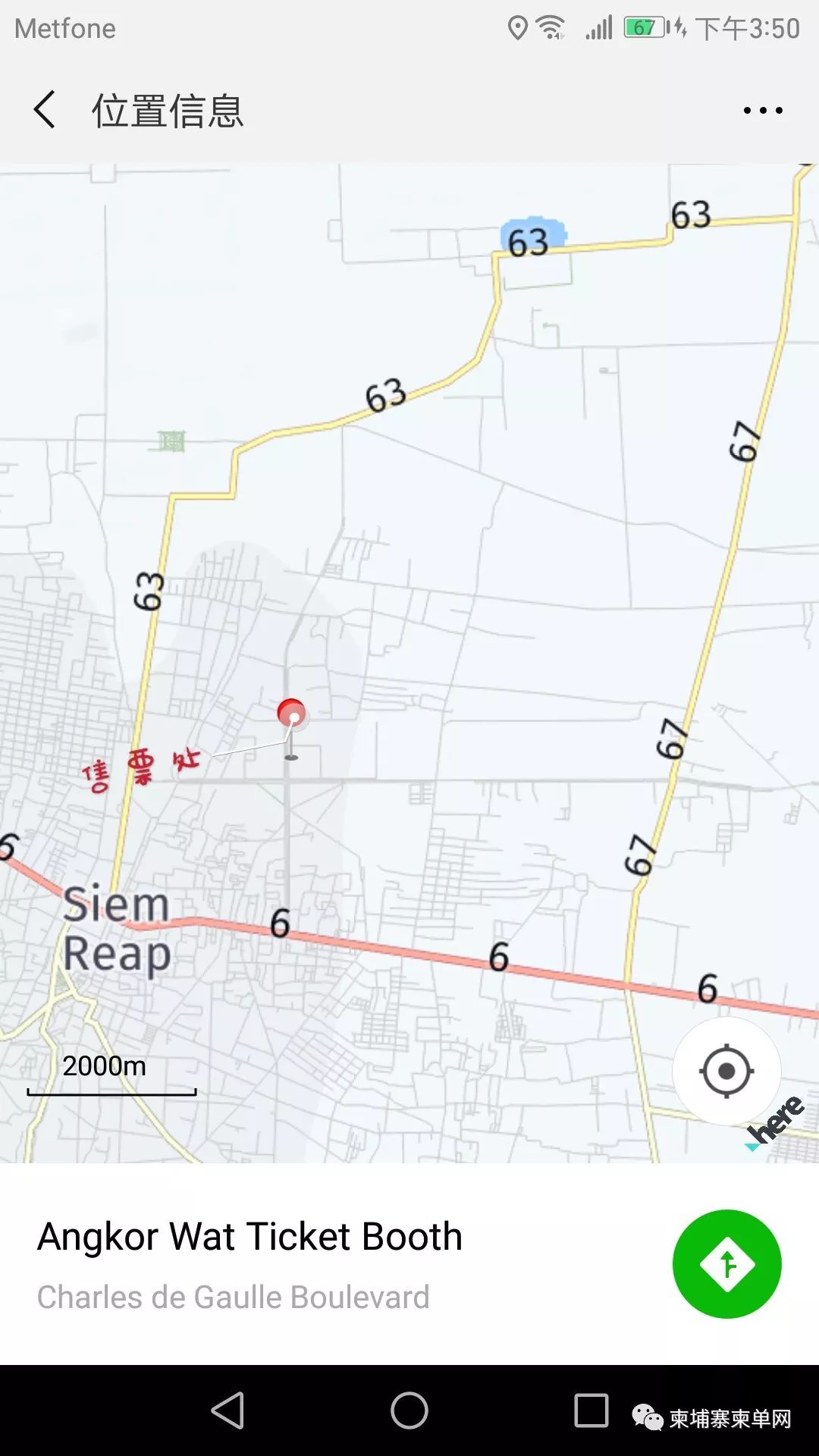Viewport: 819px width, 1456px height.
Task: Recenter the map on my location
Action: (x=726, y=1071)
